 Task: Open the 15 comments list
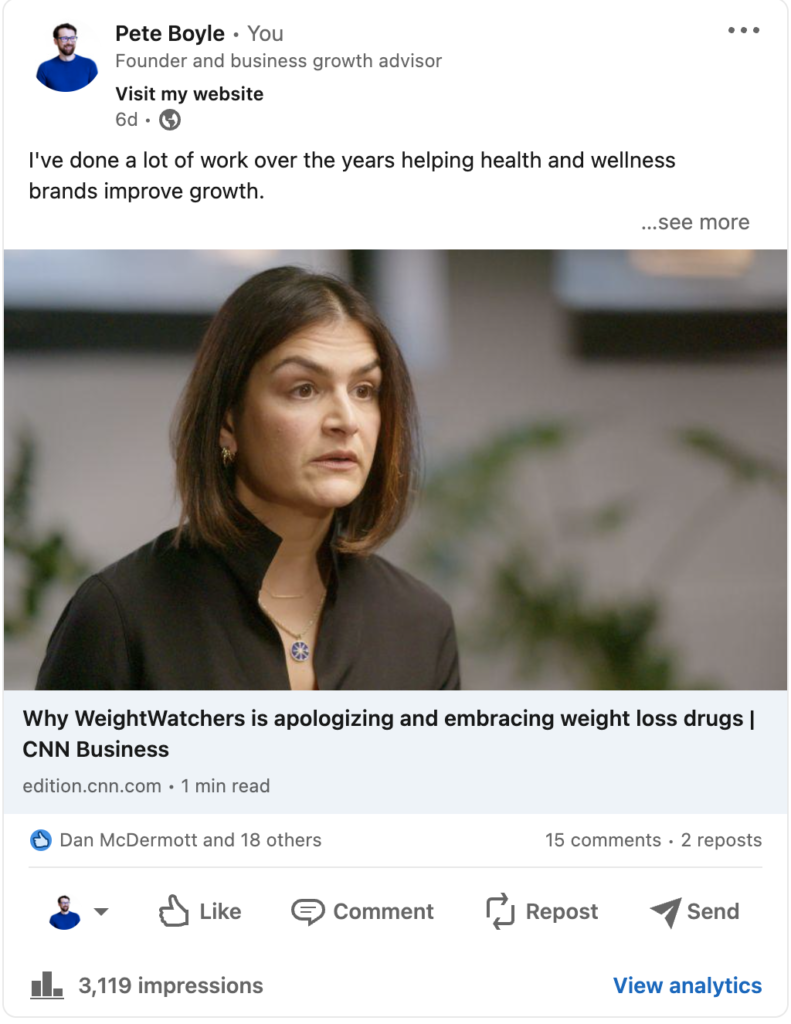(602, 840)
